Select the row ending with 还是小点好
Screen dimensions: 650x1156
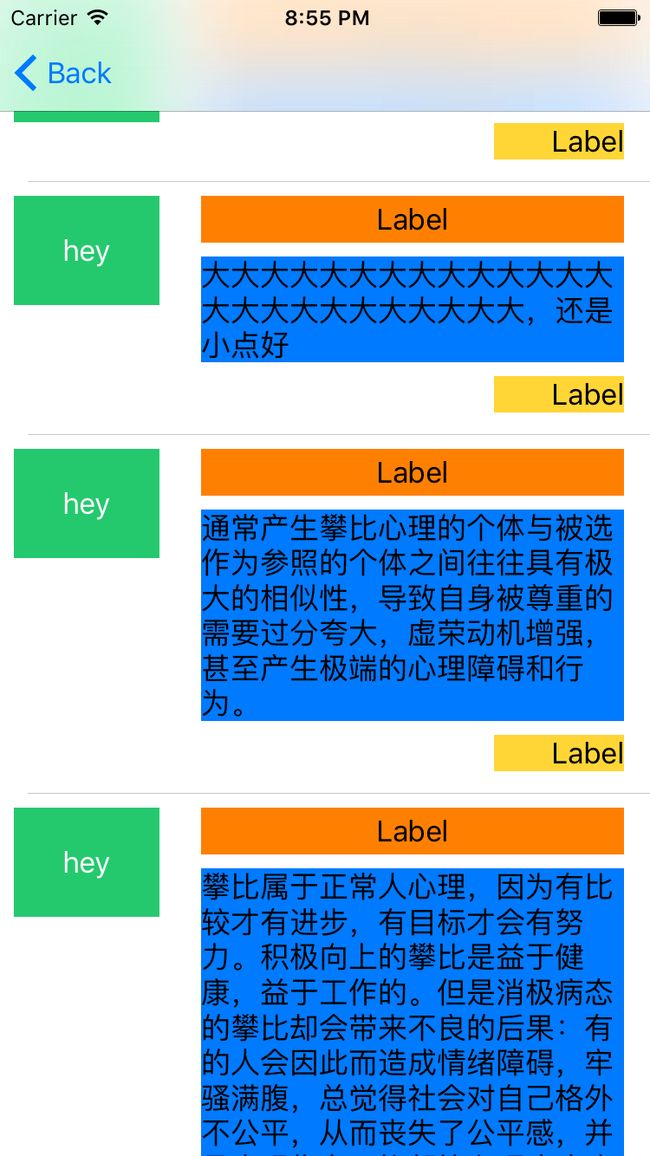325,308
